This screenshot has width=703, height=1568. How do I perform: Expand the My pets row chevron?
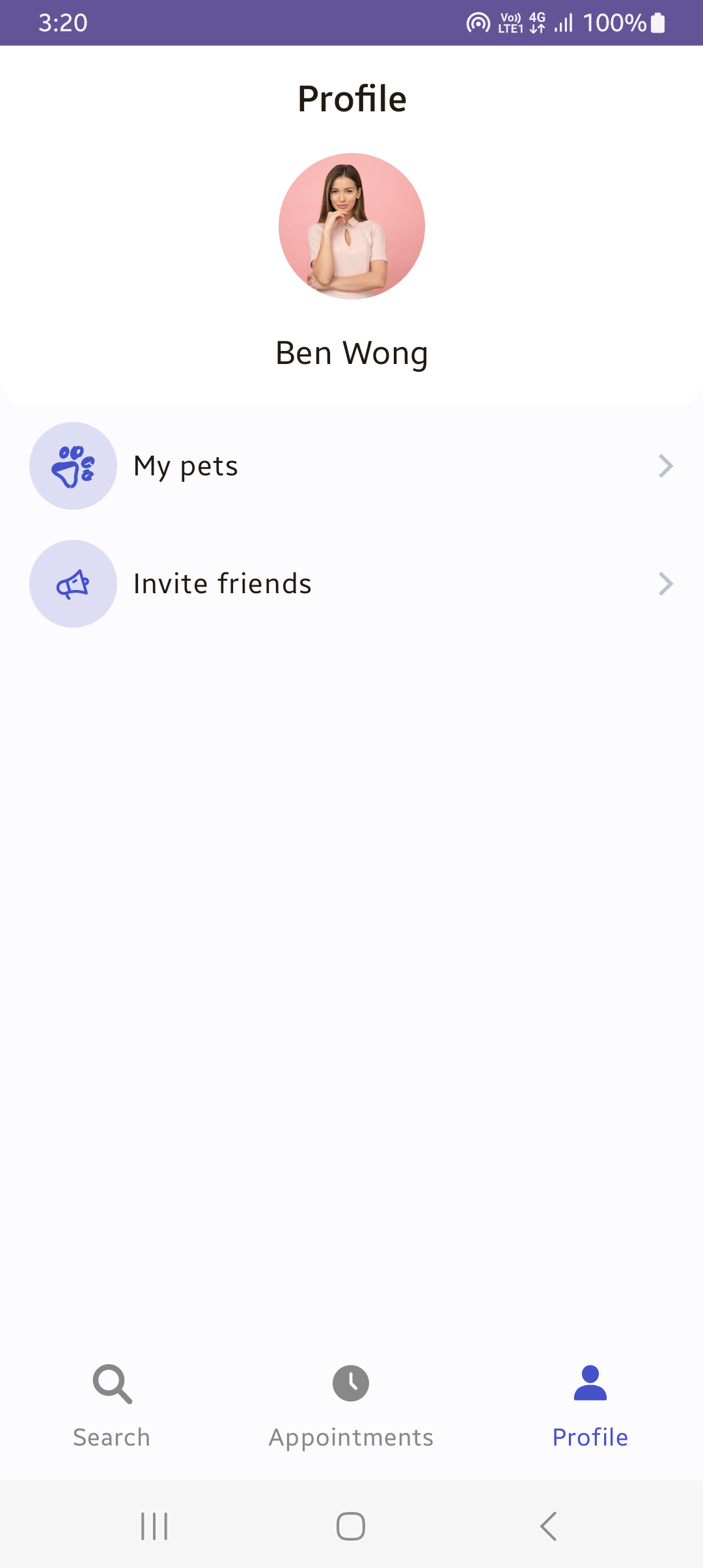tap(665, 465)
